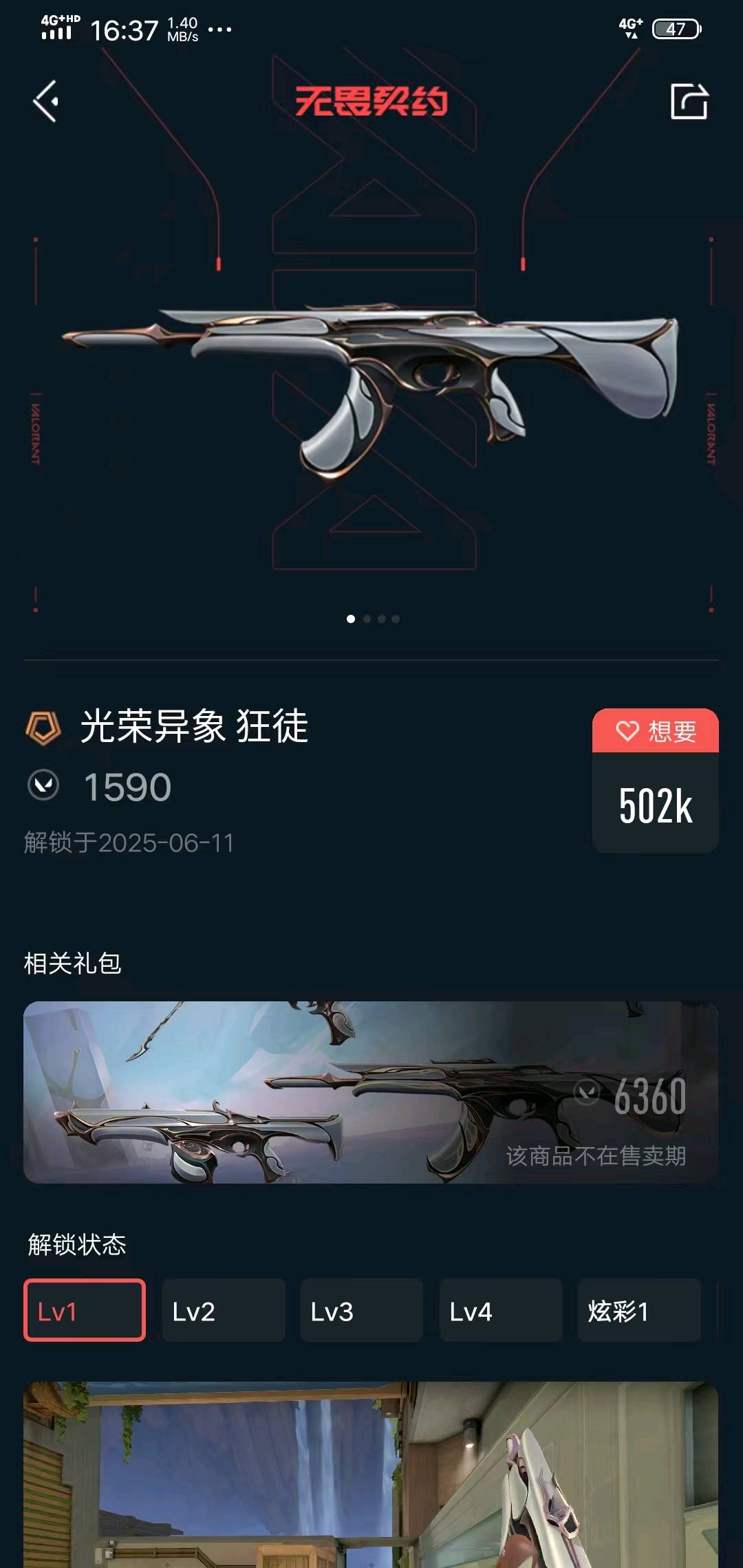This screenshot has width=743, height=1568.
Task: Share this weapon skin page
Action: coord(689,102)
